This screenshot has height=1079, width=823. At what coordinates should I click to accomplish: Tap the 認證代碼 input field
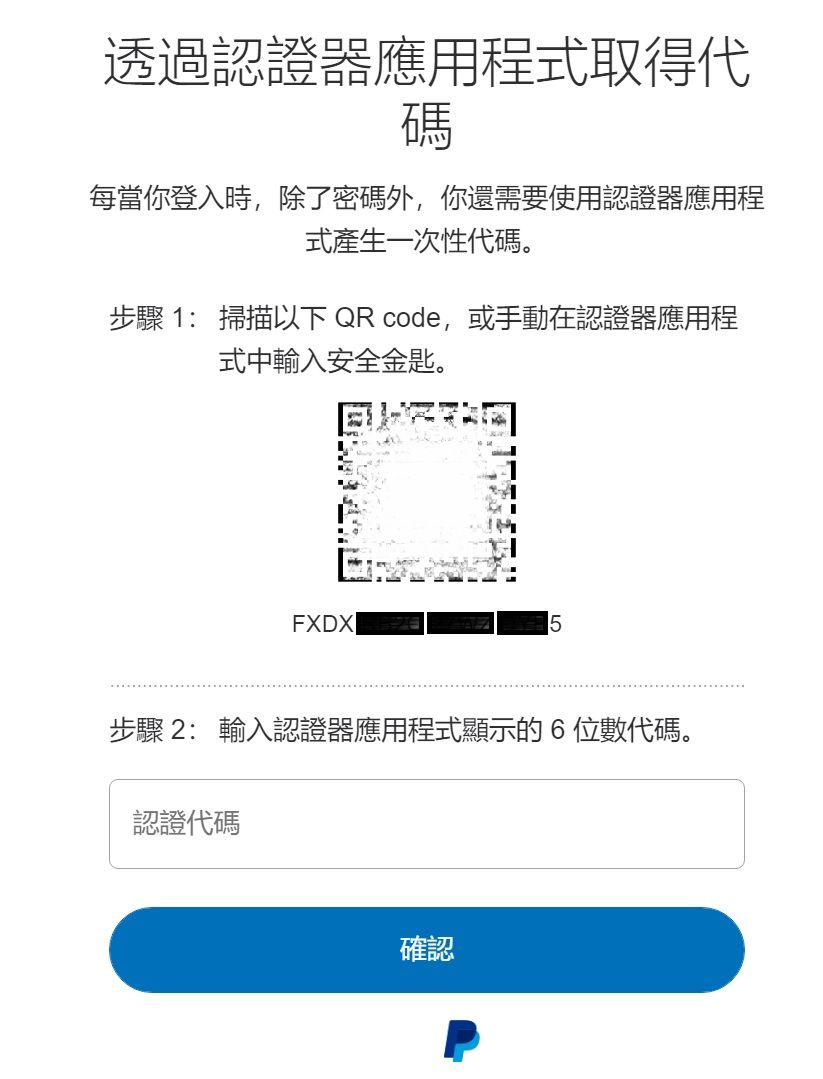click(426, 823)
